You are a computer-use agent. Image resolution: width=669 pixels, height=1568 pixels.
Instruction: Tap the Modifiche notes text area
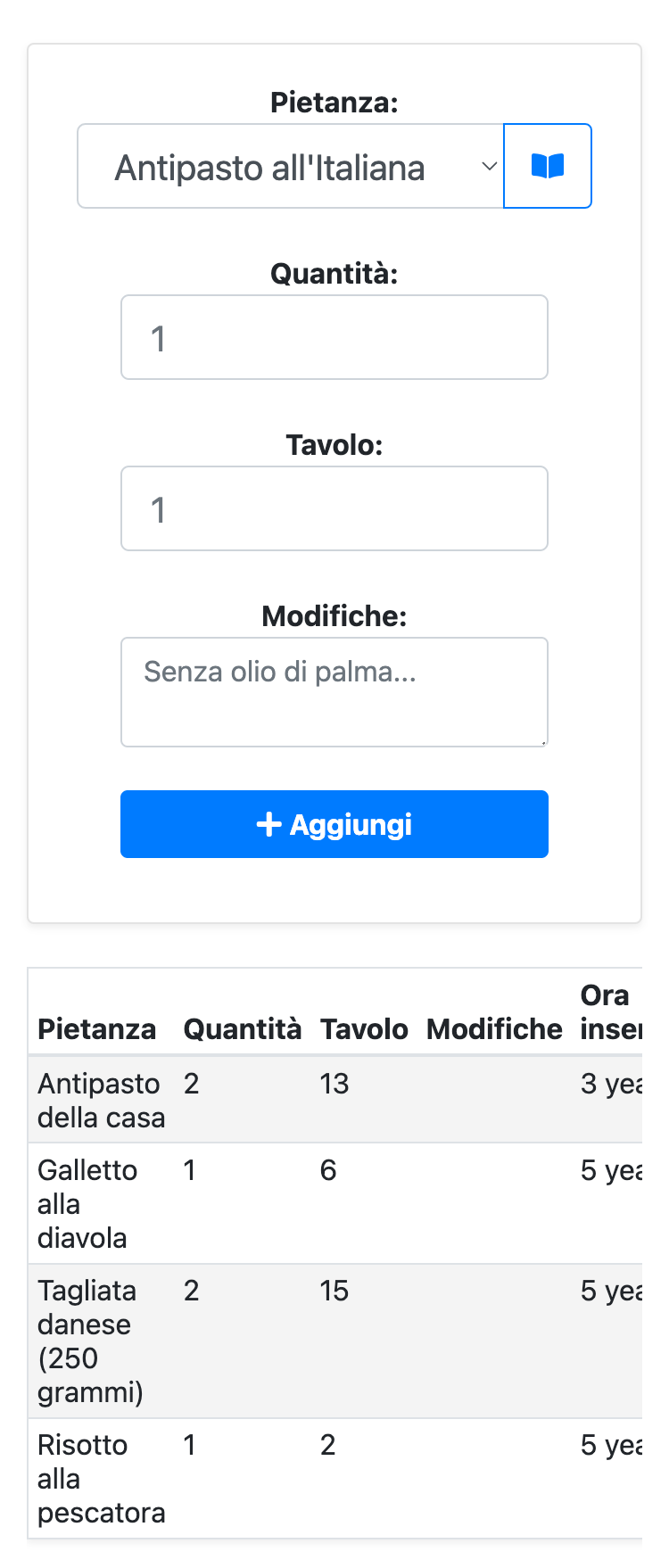tap(334, 692)
